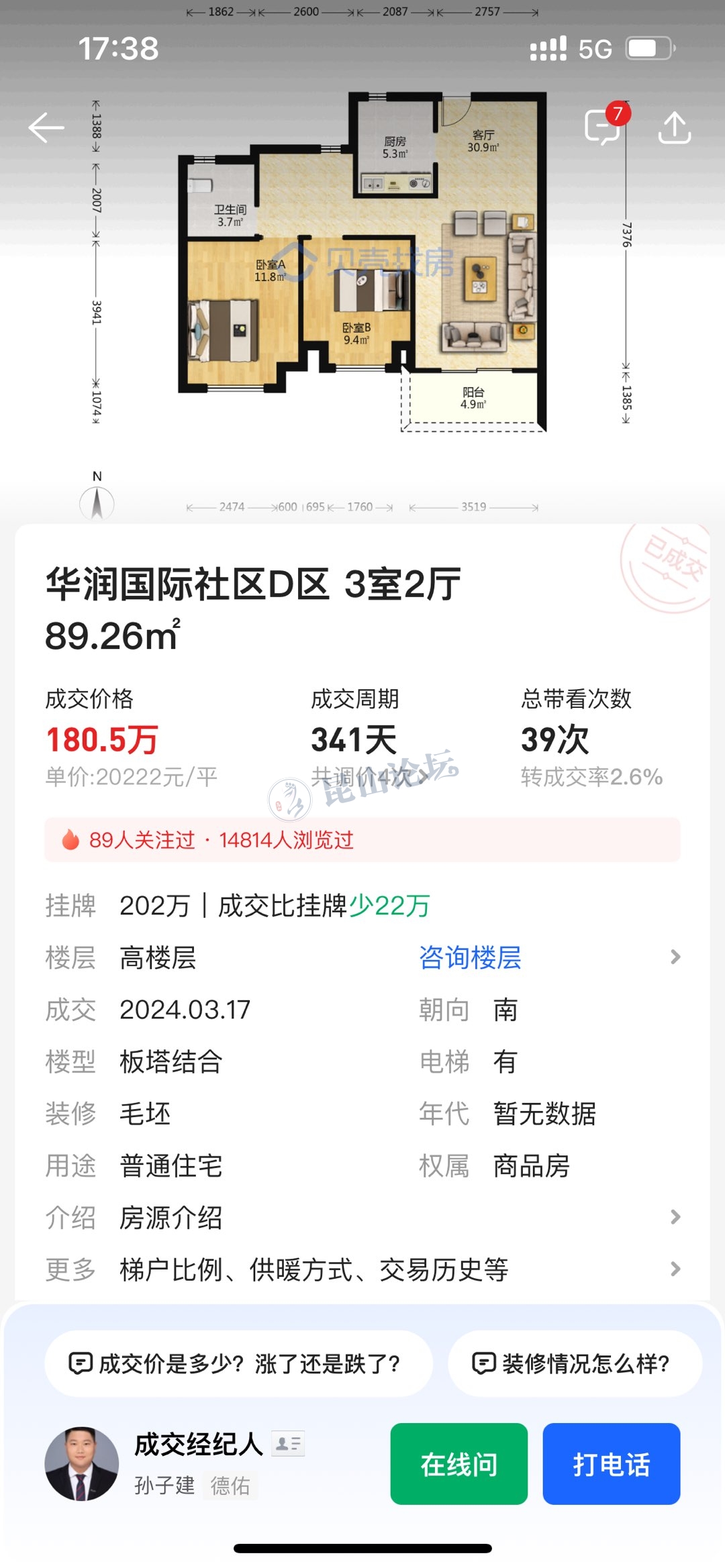Expand 更多 row with 梯户比例 details

coord(362,1269)
